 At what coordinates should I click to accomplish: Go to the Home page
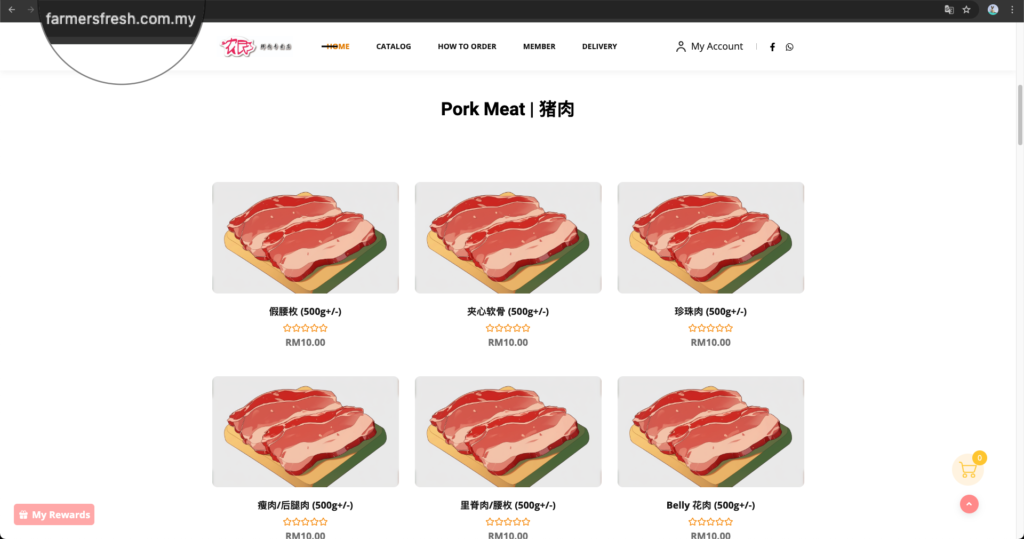336,46
